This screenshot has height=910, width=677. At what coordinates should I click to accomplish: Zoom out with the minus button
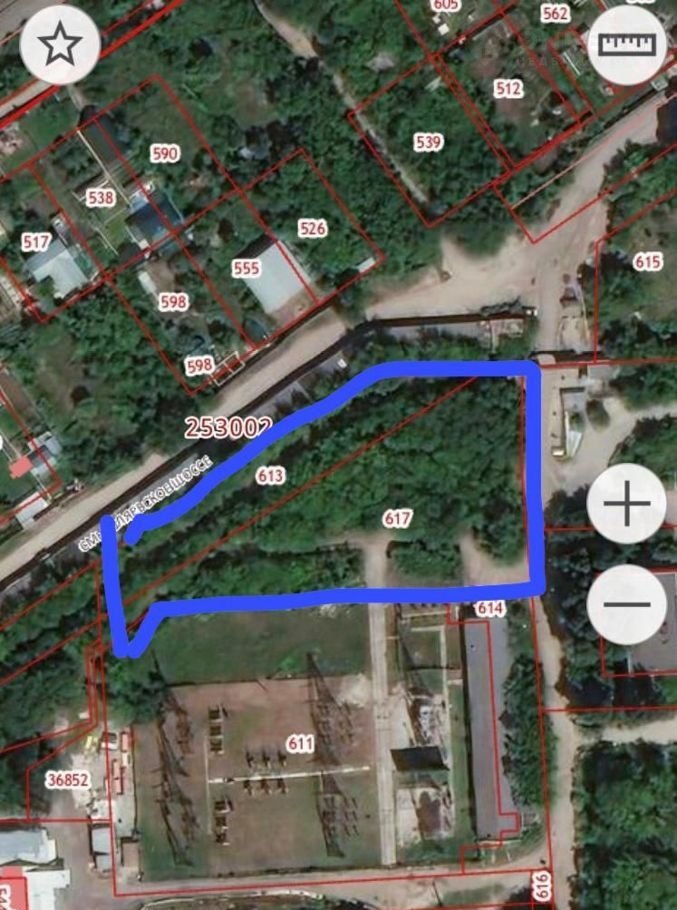pos(626,604)
